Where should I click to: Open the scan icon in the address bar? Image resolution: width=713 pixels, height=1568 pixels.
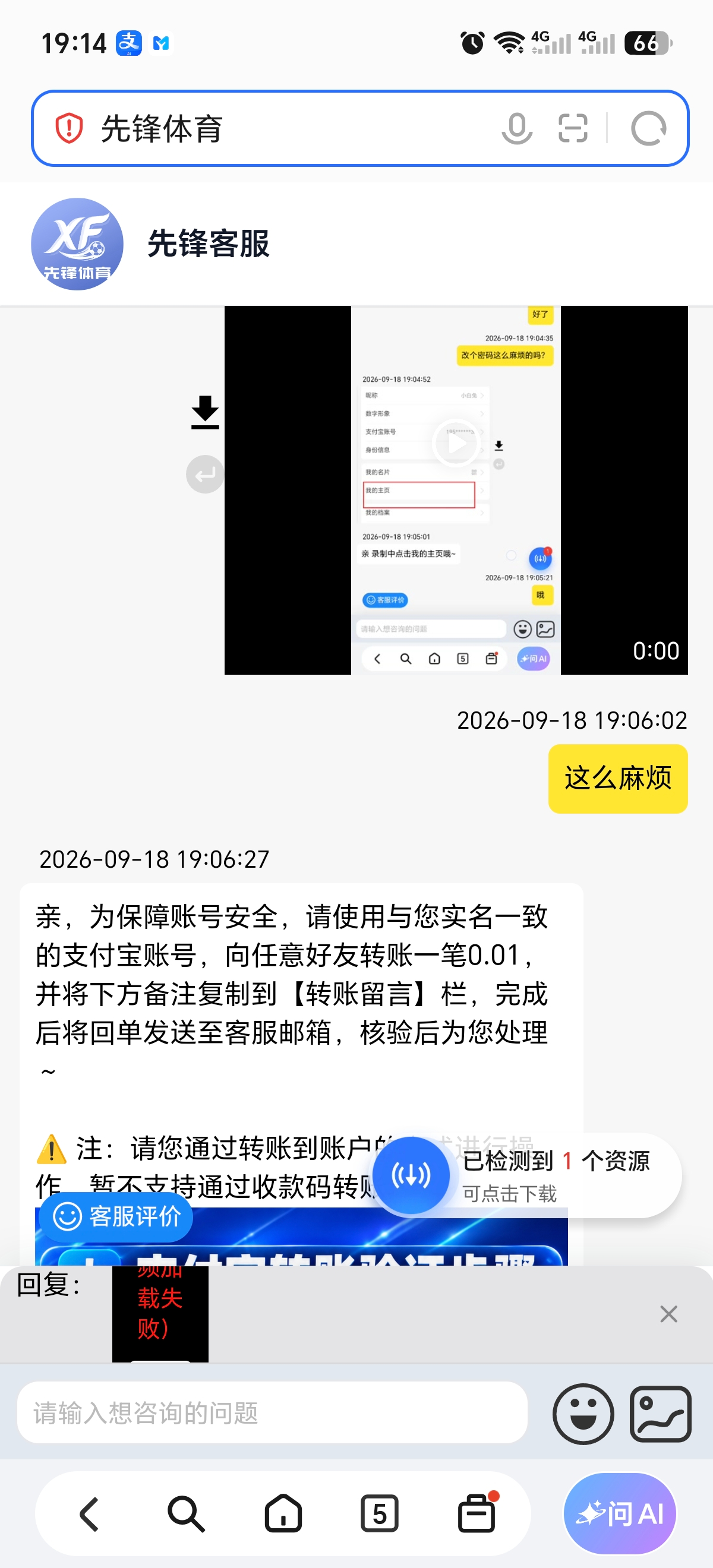click(572, 128)
